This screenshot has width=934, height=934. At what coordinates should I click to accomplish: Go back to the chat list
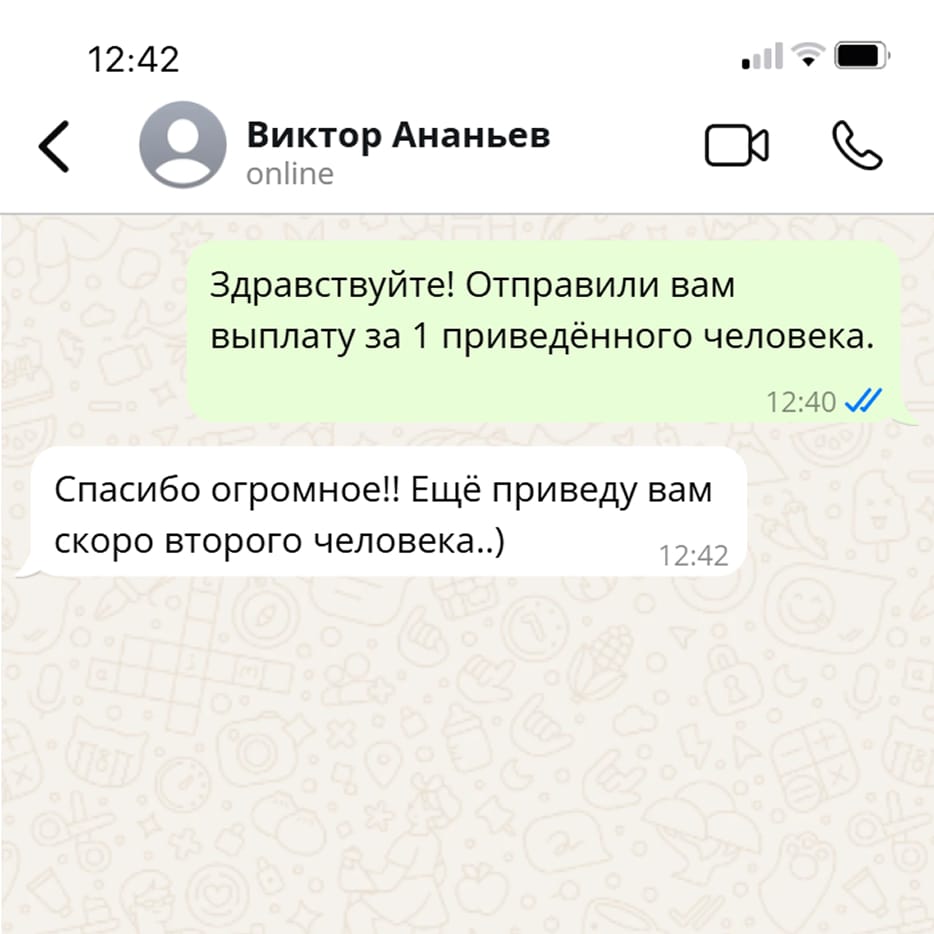point(54,147)
